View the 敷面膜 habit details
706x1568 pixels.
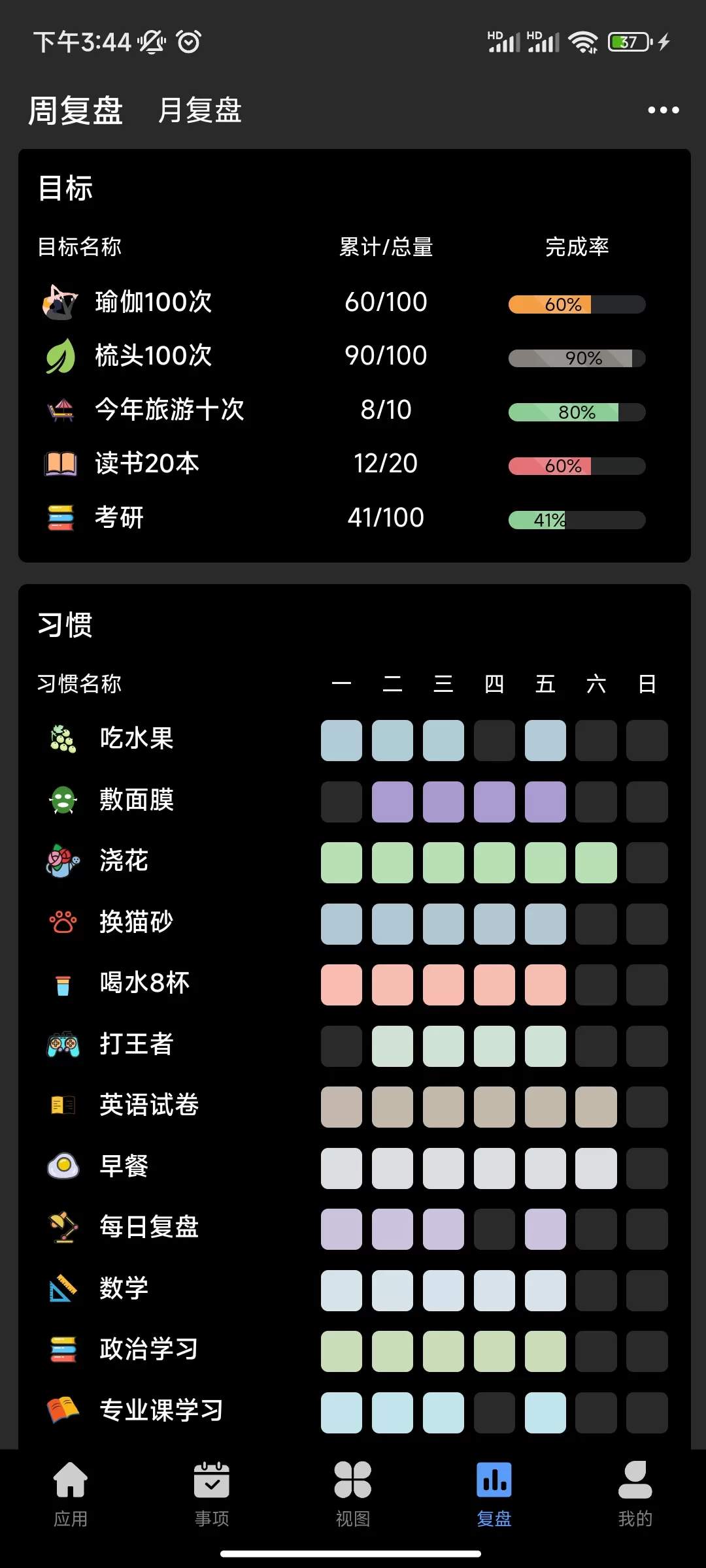[x=137, y=800]
